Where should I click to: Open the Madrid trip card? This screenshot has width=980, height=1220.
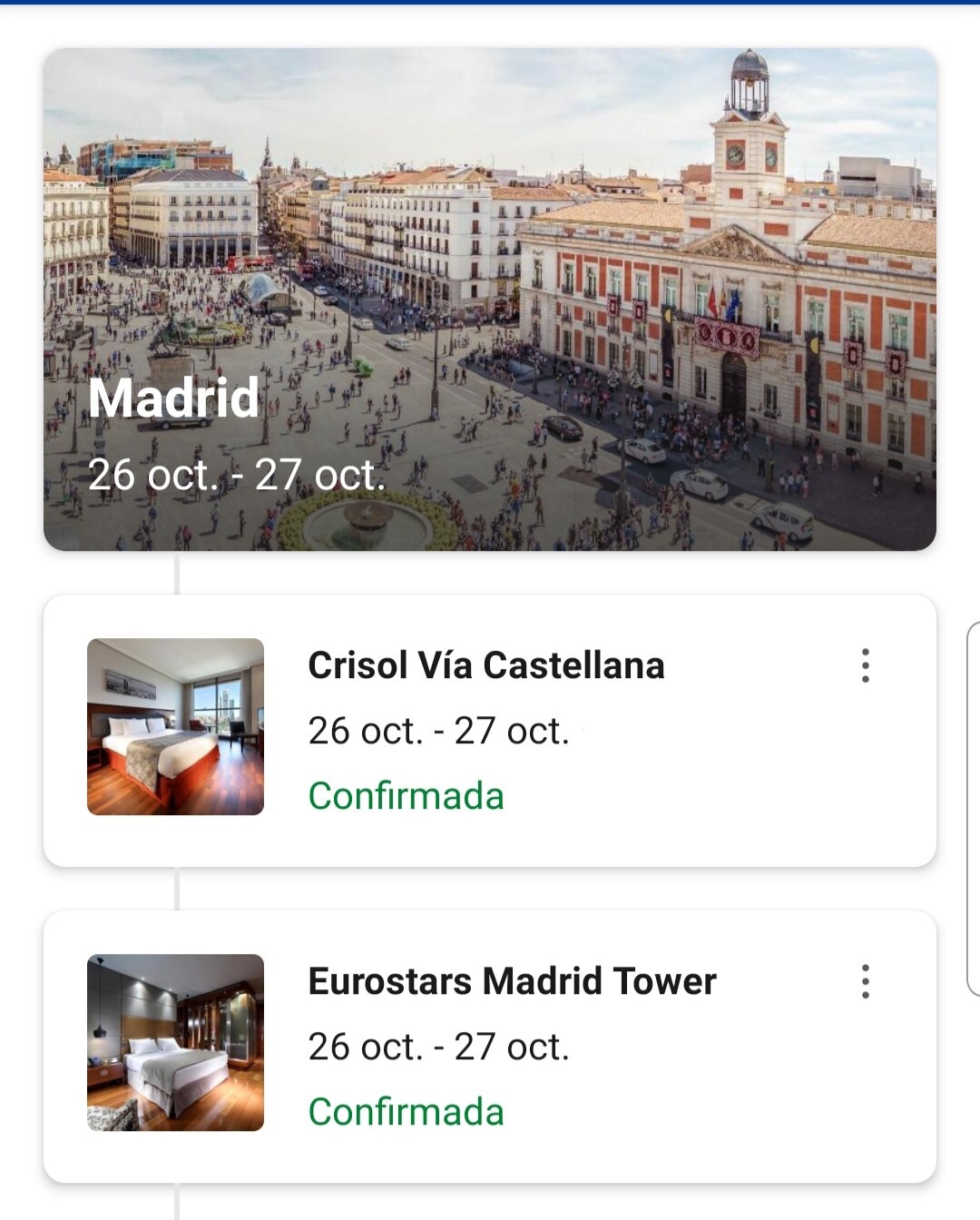tap(490, 300)
